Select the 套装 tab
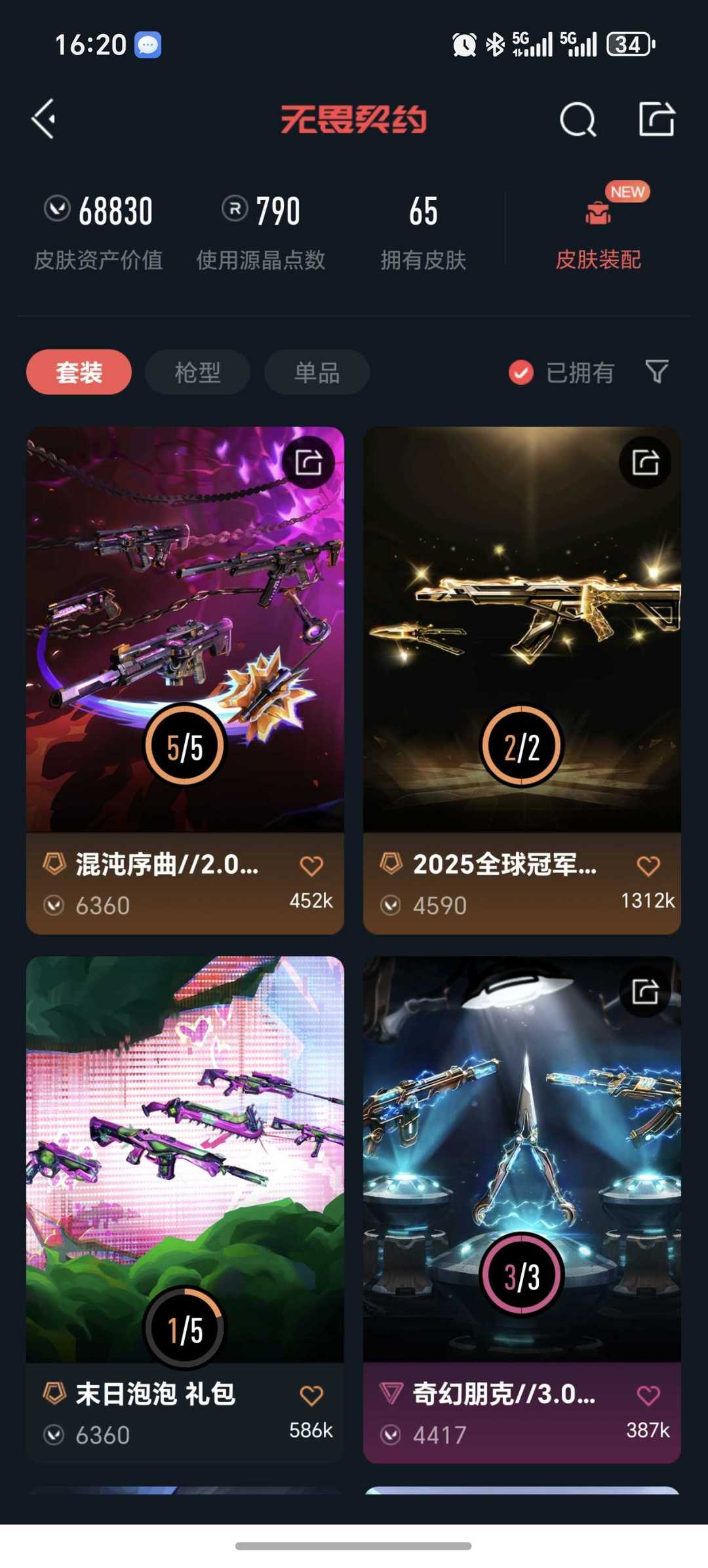Viewport: 708px width, 1568px height. point(79,372)
